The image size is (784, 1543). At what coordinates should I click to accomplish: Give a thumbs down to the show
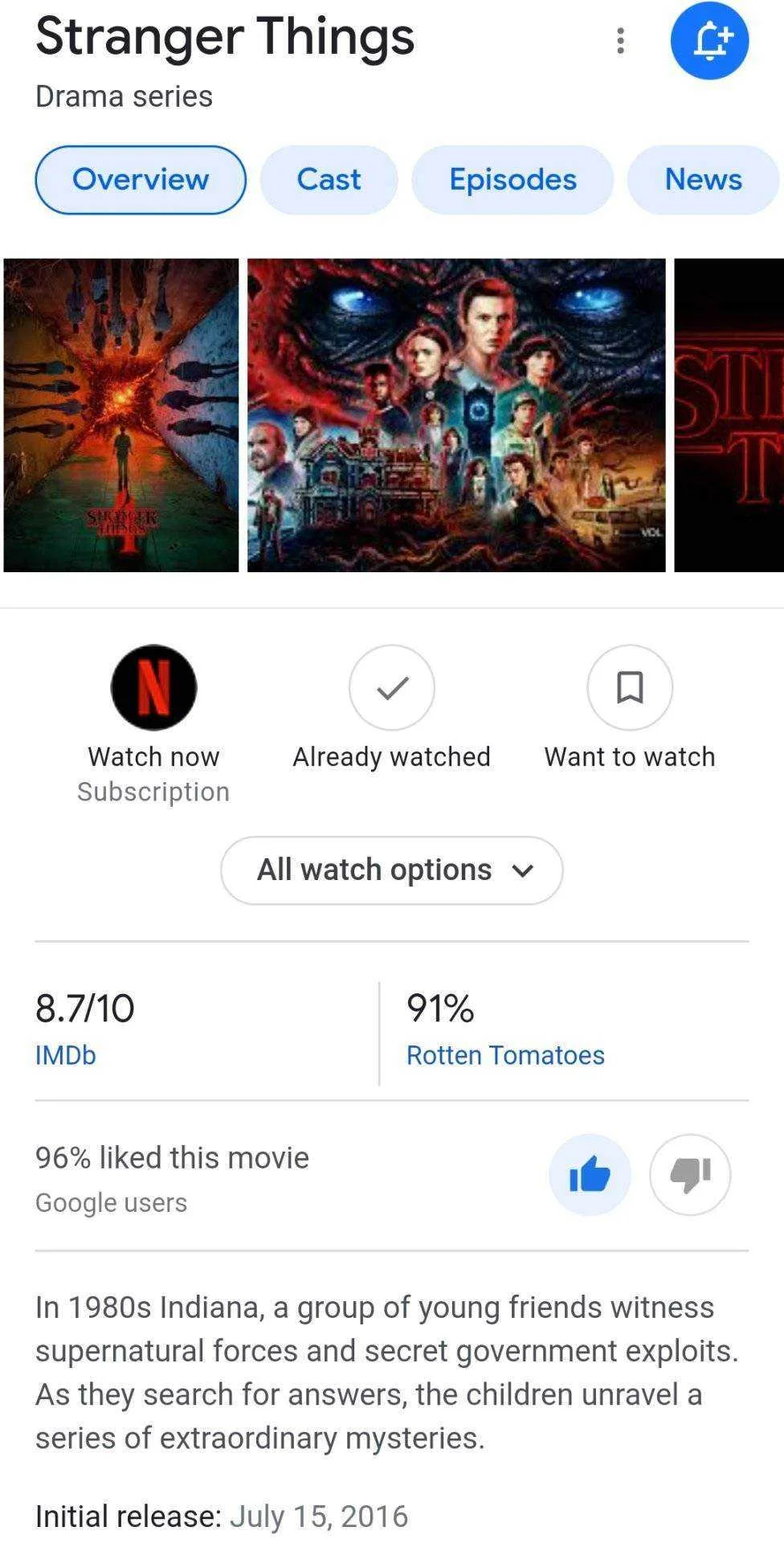tap(690, 1175)
